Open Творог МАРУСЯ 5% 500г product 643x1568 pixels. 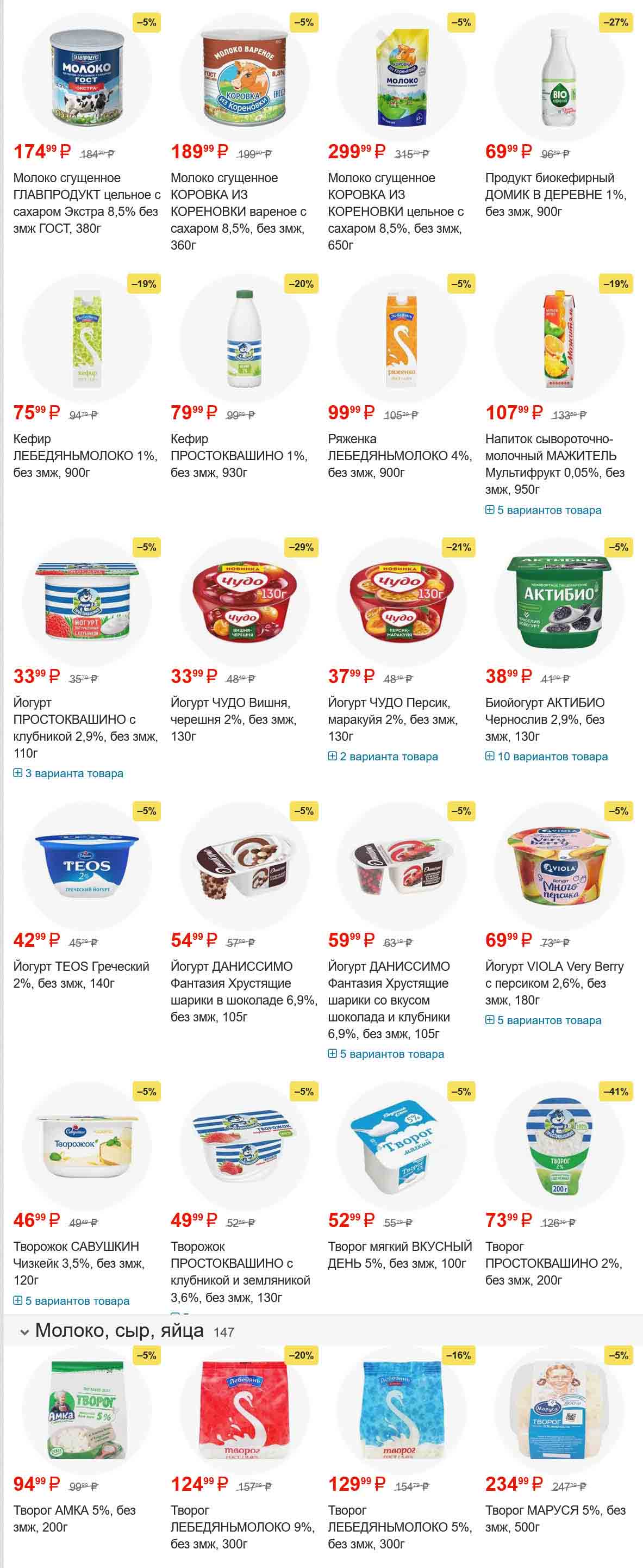555,1518
